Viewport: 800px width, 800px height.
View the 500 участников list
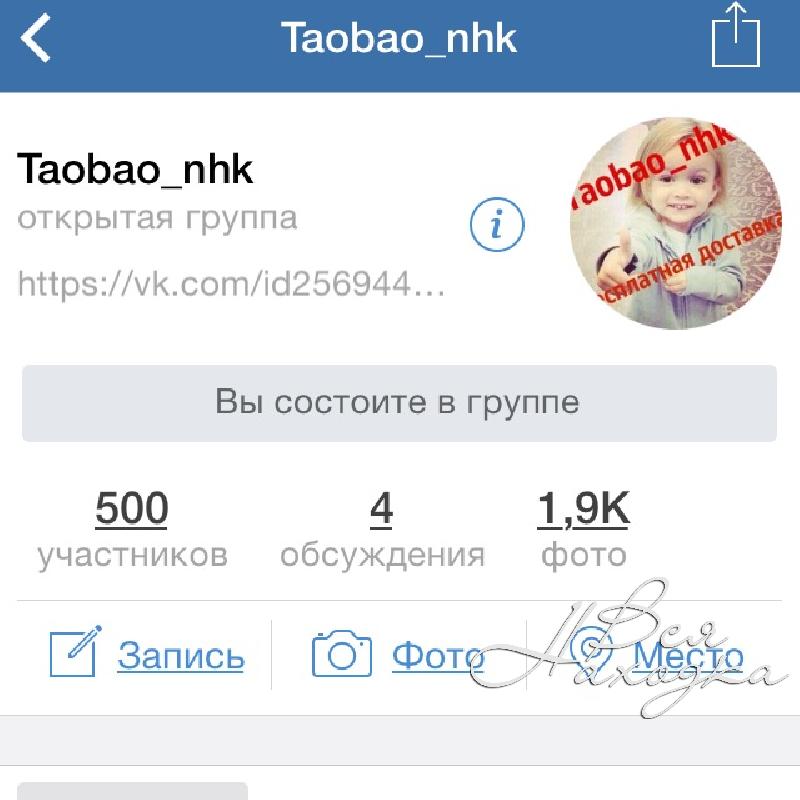pos(132,530)
